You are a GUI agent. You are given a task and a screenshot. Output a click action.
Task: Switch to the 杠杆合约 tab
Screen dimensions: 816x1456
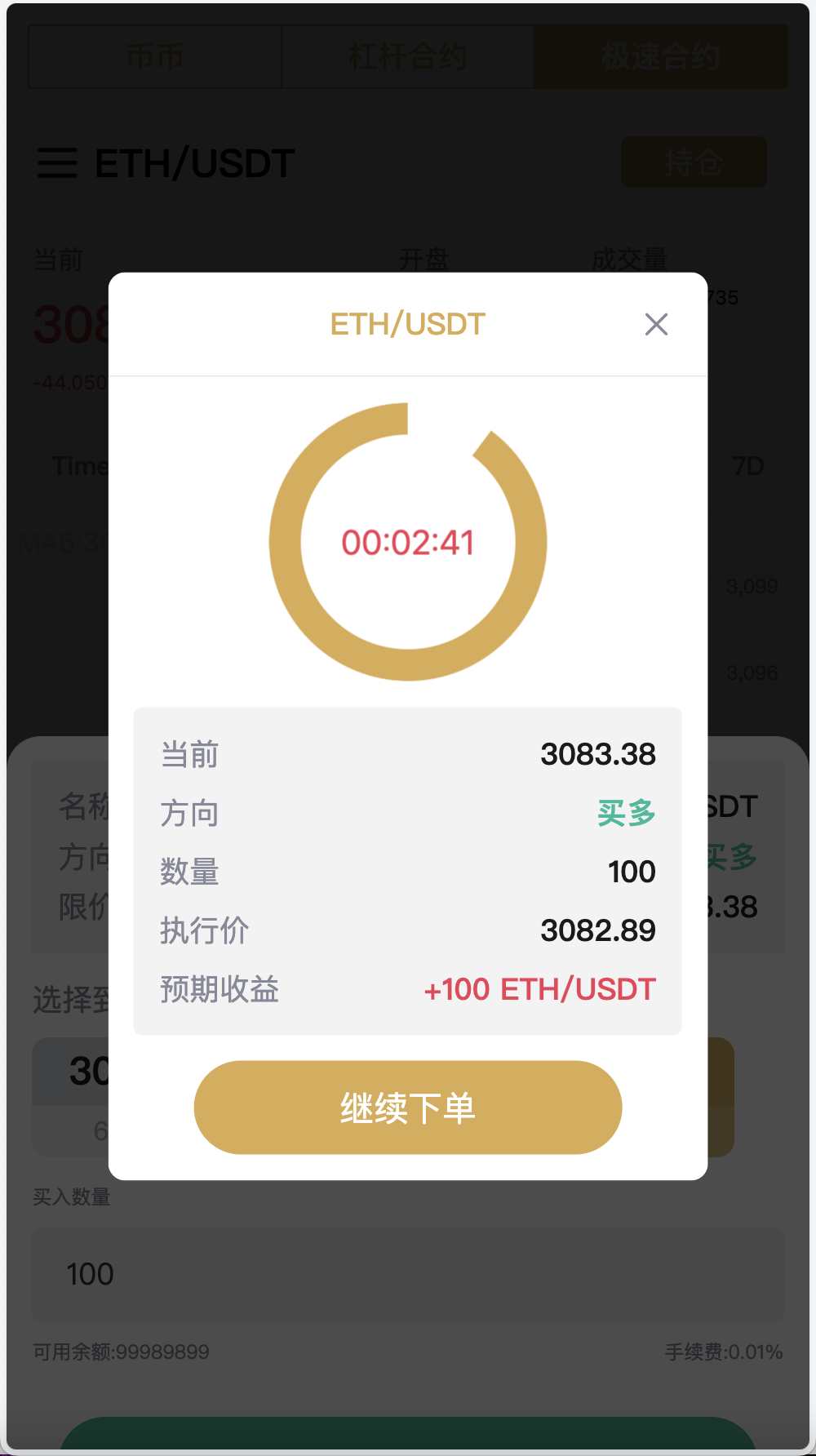pos(406,56)
